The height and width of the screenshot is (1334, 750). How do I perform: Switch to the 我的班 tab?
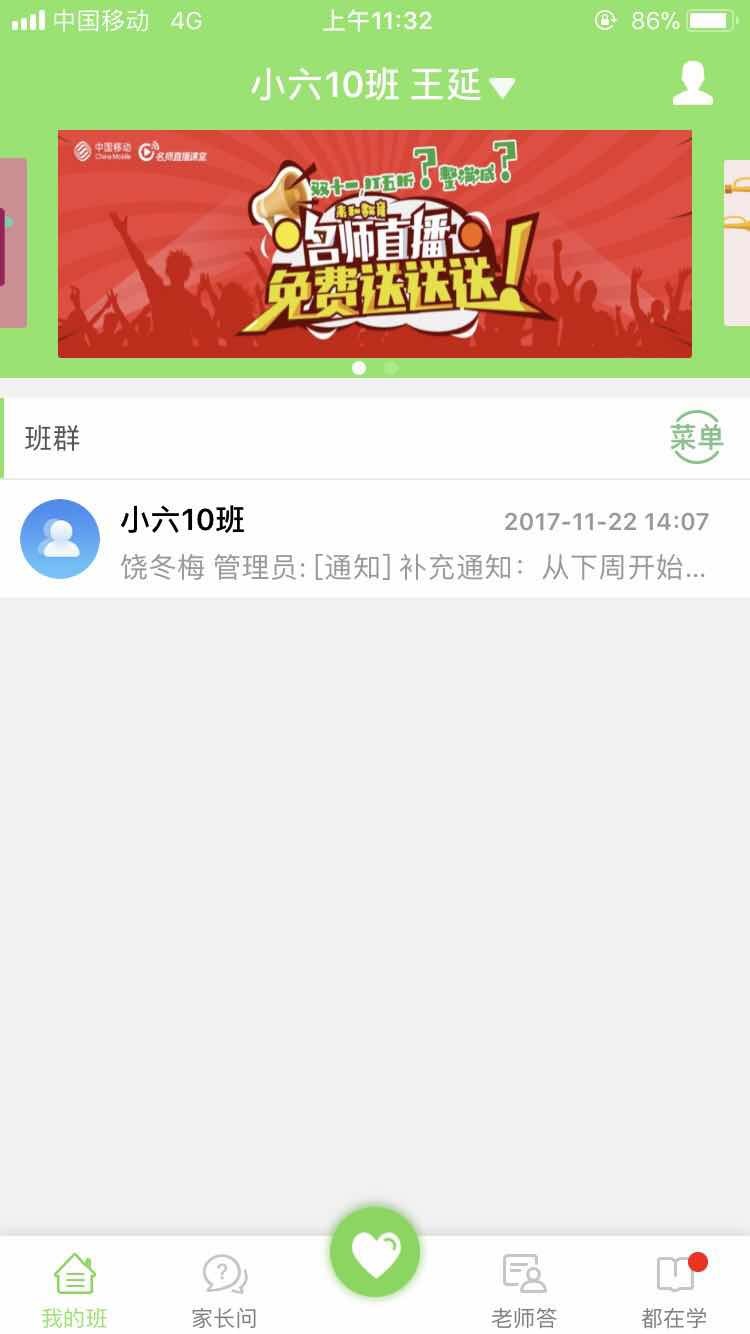click(74, 1289)
